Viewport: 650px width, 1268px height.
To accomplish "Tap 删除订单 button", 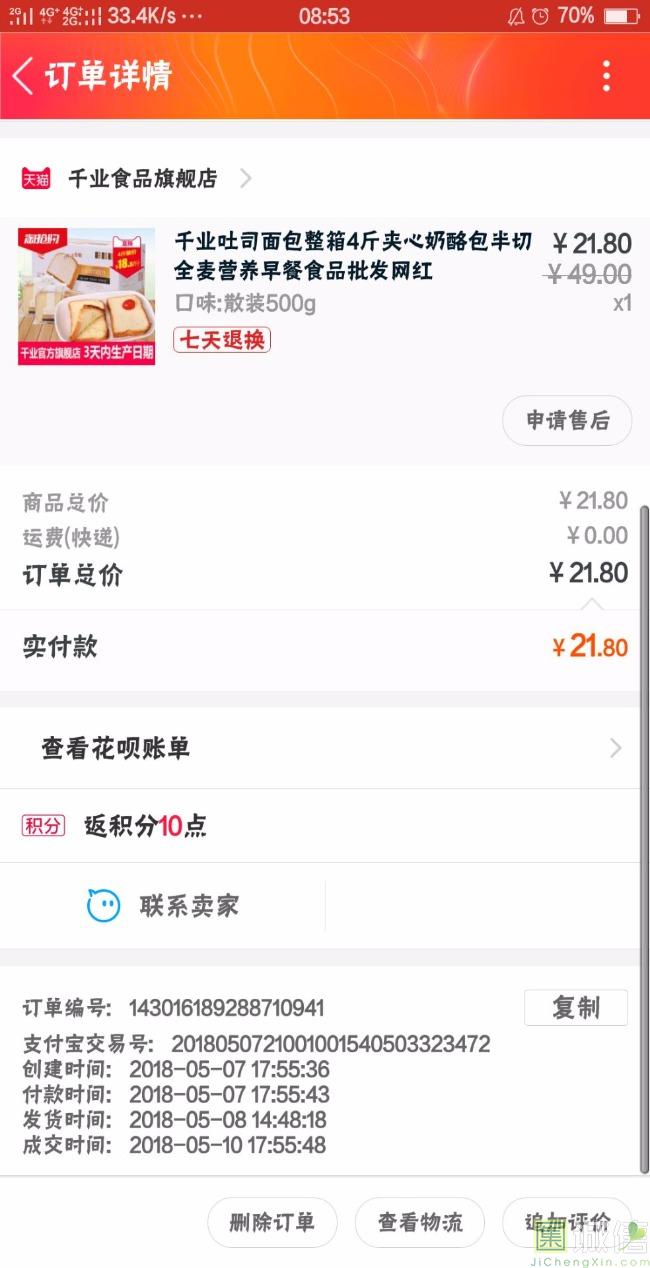I will [272, 1222].
